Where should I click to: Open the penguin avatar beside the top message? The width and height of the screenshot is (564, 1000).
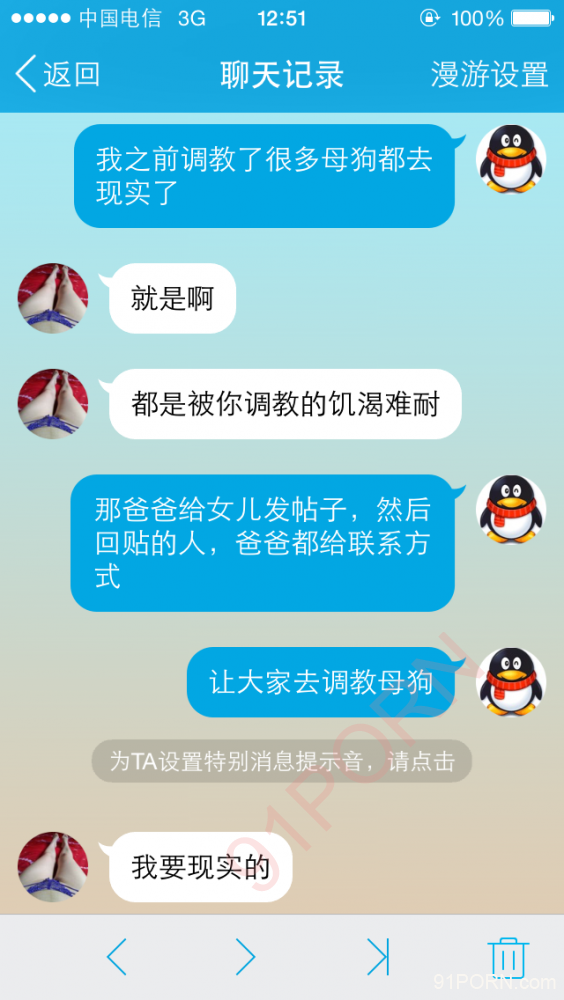coord(511,159)
